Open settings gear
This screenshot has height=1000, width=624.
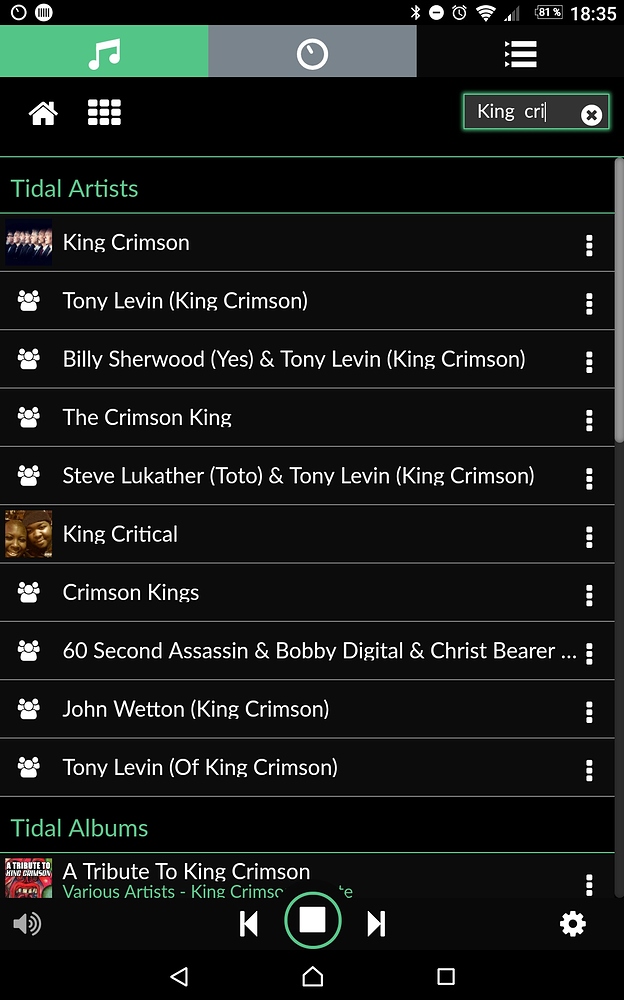[x=572, y=923]
